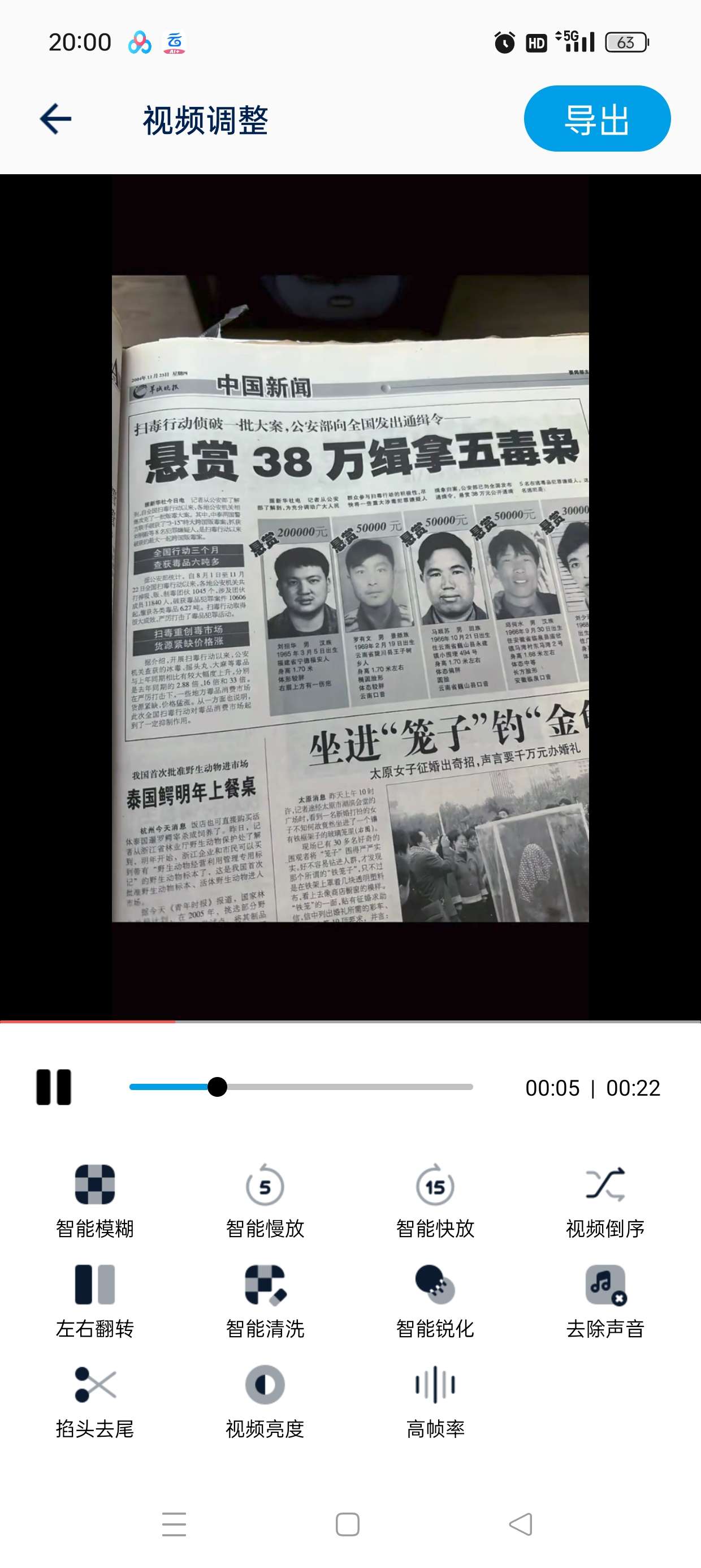Tap the system home button
This screenshot has height=1568, width=701.
coord(348,1524)
